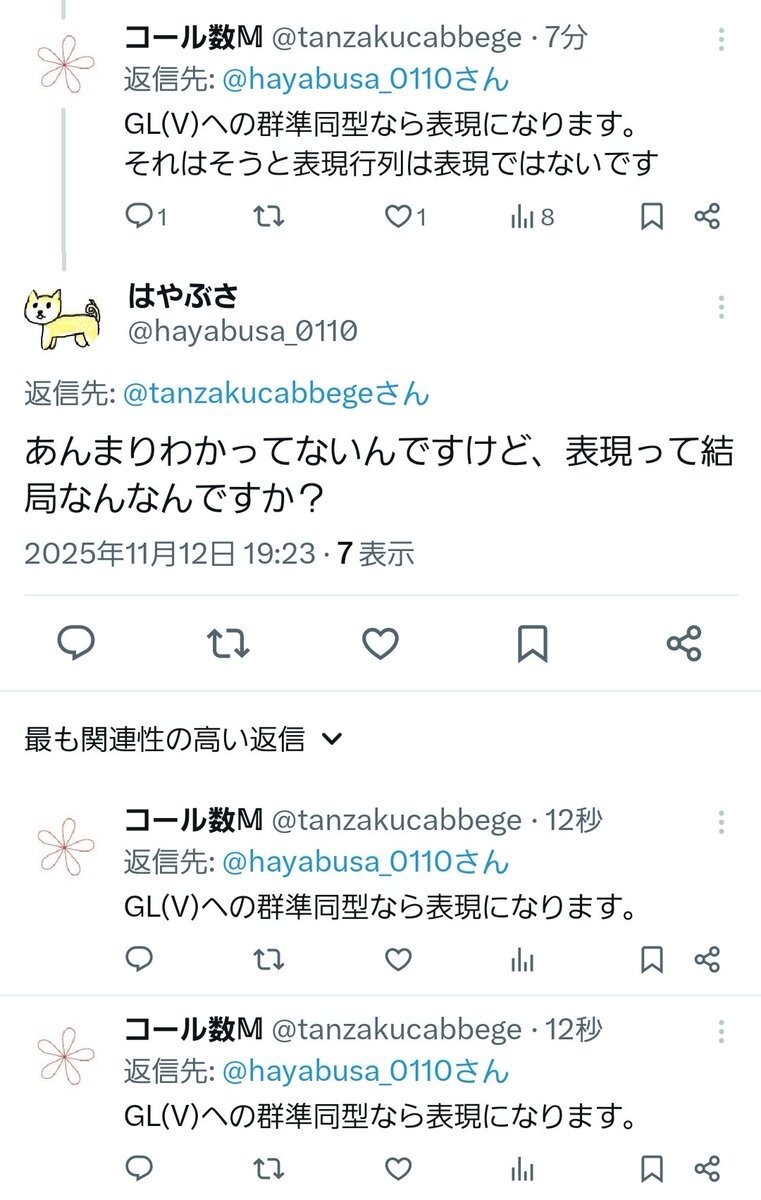Bookmark はやぶさ's main post
761x1200 pixels.
point(532,643)
